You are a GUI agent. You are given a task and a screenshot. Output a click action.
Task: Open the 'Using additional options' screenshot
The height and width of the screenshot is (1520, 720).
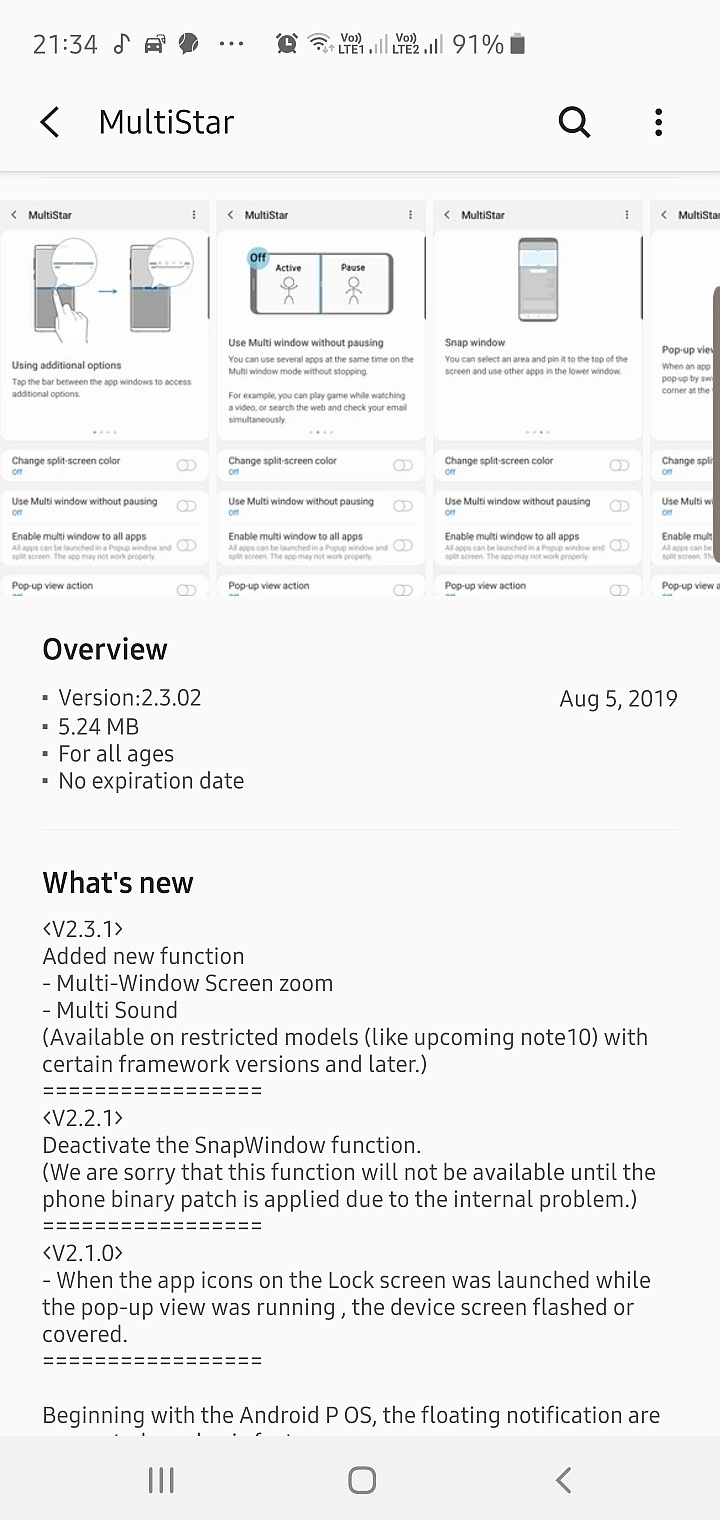pos(105,398)
